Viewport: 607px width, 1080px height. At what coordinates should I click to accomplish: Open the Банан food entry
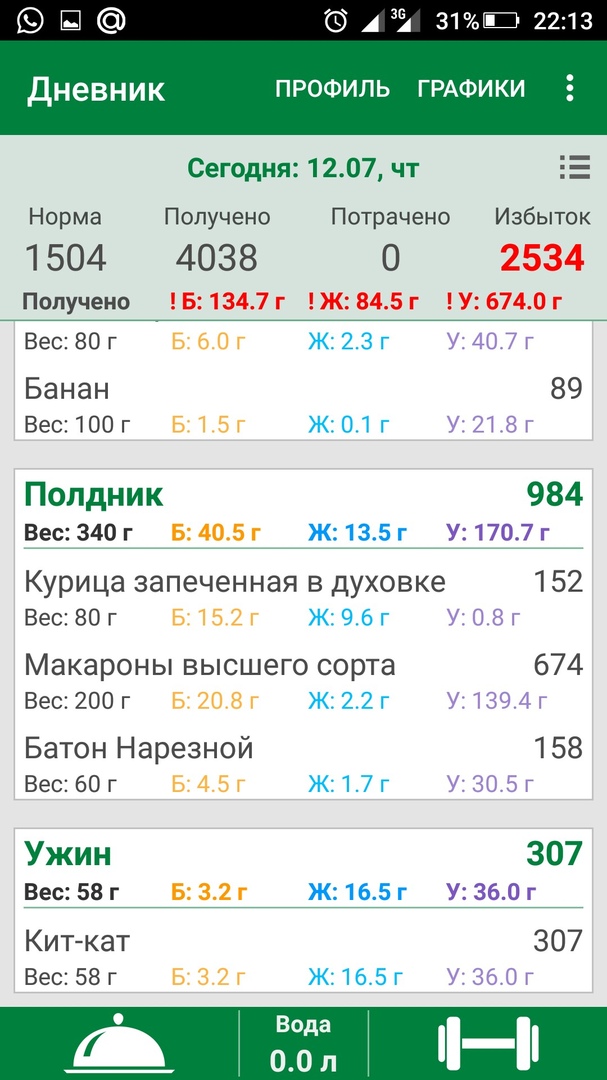point(303,404)
